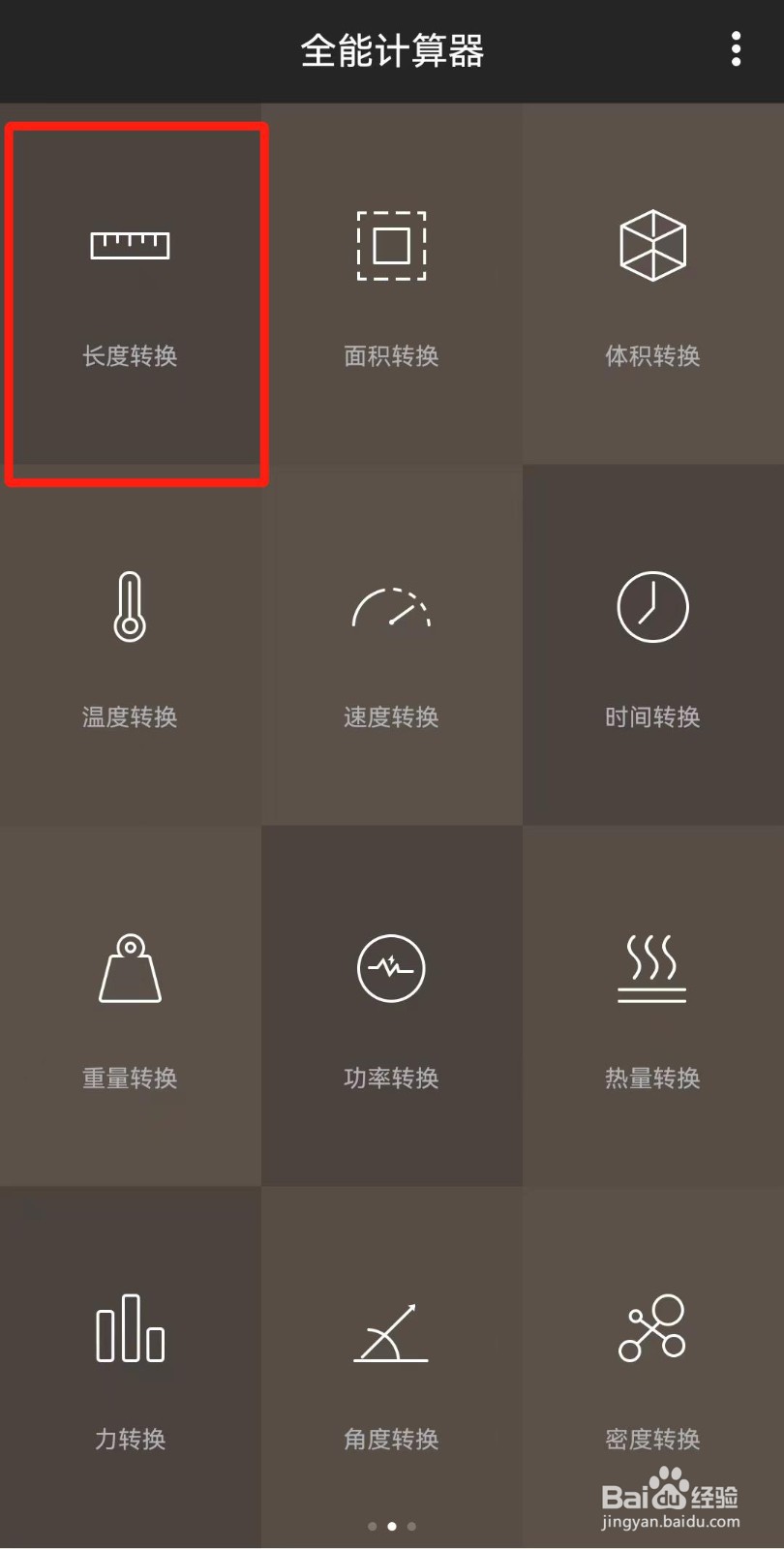784x1549 pixels.
Task: Tap the 长度转换 text label
Action: 131,356
